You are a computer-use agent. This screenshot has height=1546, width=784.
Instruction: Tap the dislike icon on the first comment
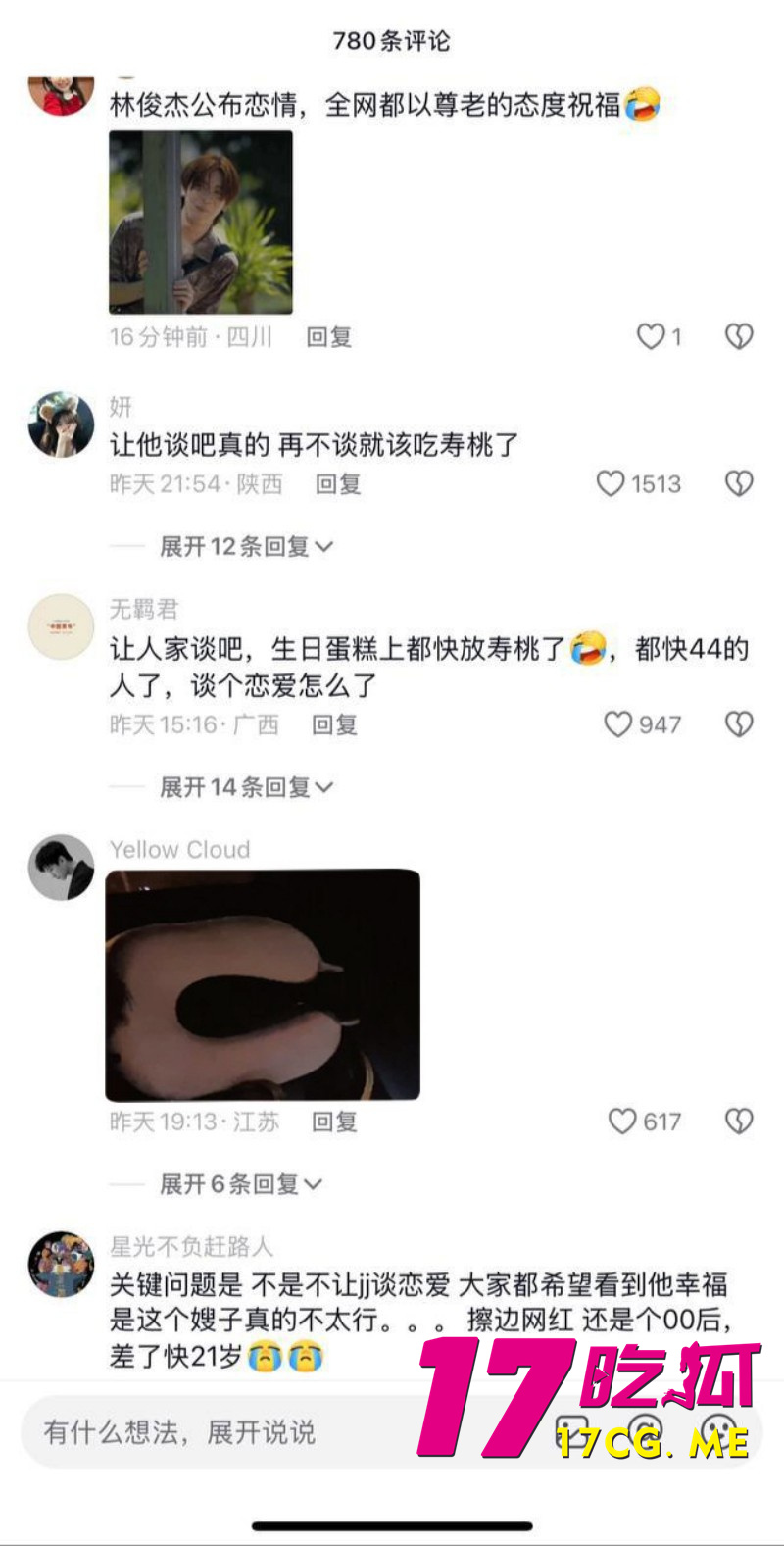click(x=738, y=336)
